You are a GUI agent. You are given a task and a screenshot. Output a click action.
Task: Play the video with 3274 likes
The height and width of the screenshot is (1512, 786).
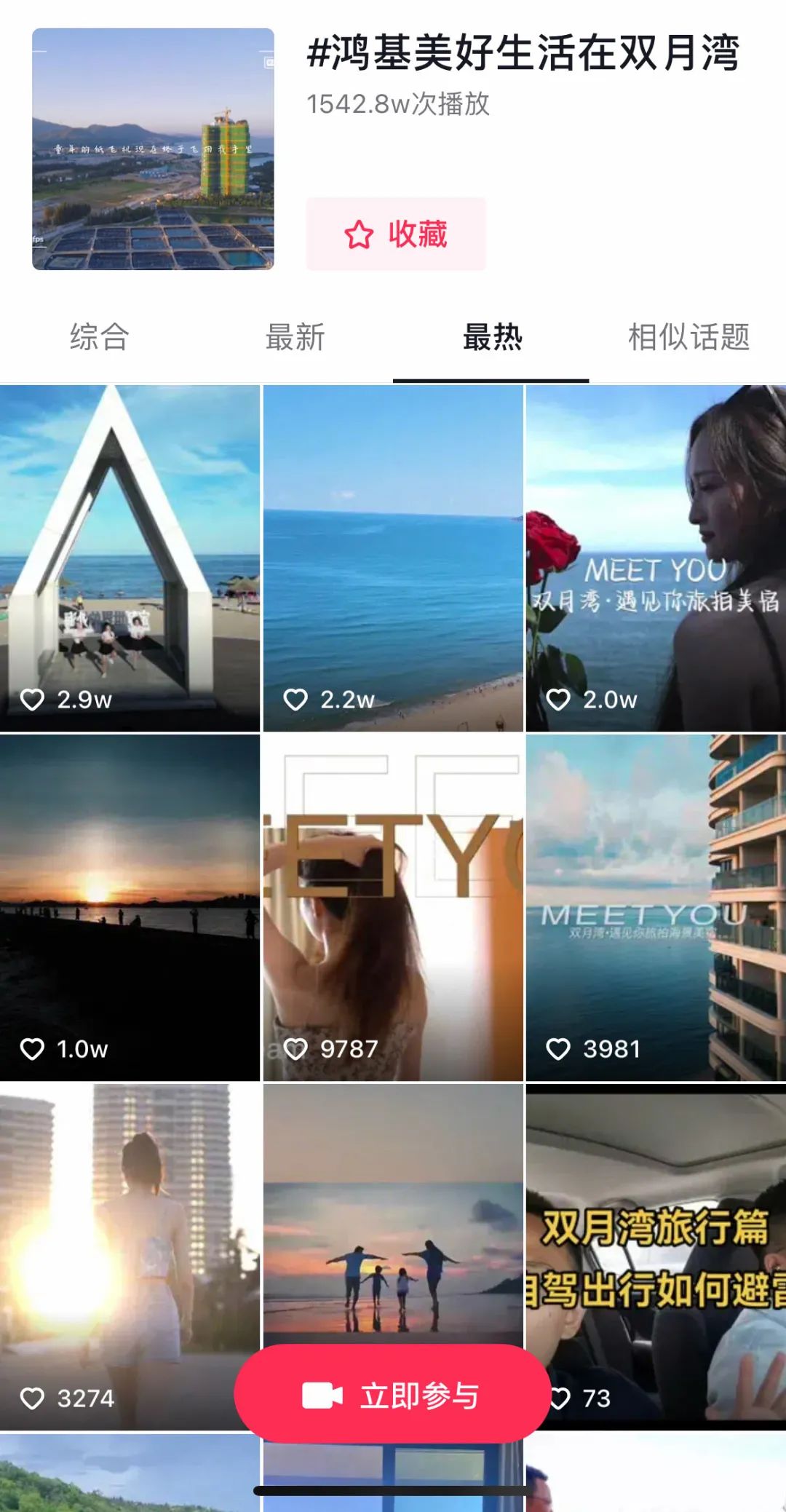click(x=130, y=1238)
